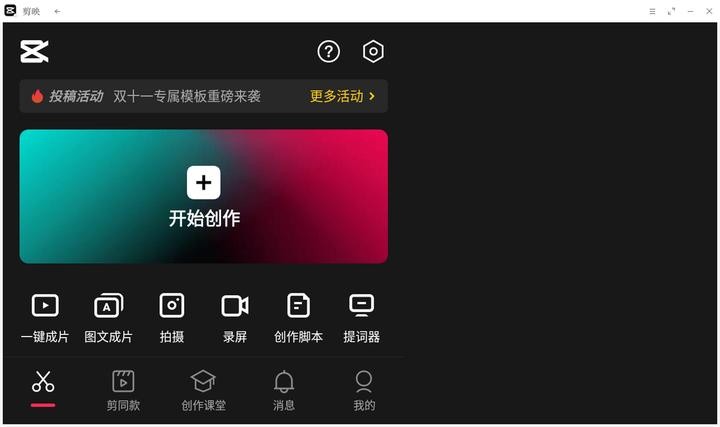Open settings hexagon icon
720x427 pixels.
pos(373,51)
